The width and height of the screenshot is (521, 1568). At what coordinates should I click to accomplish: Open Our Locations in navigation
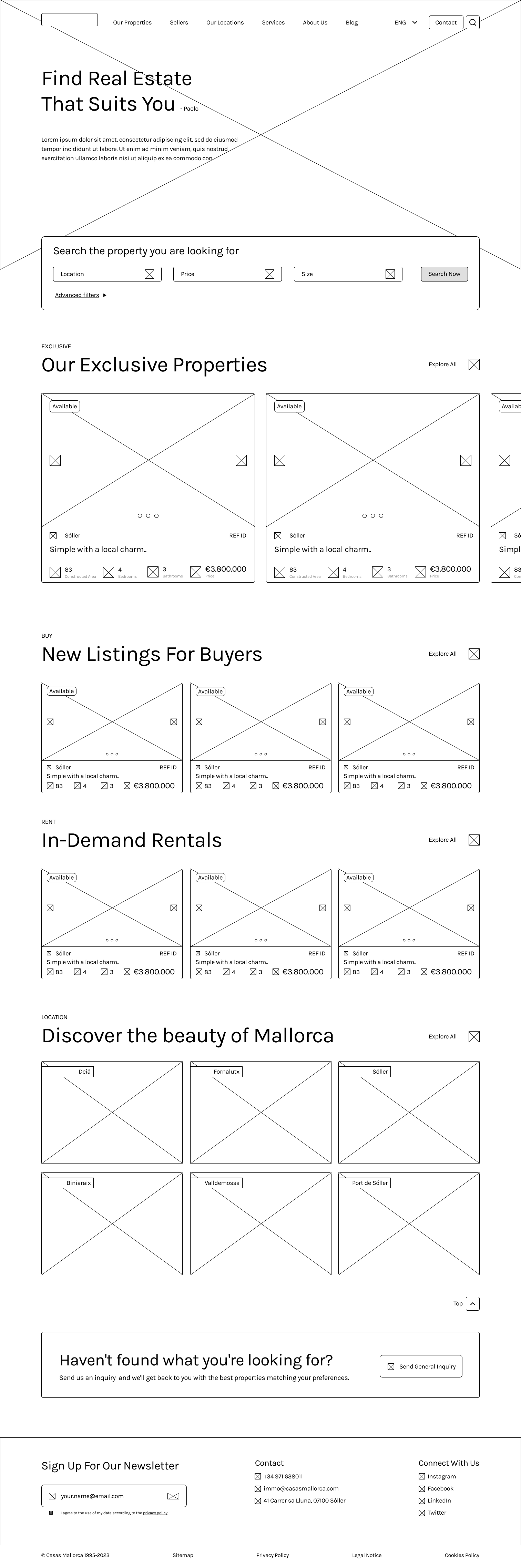[x=225, y=22]
